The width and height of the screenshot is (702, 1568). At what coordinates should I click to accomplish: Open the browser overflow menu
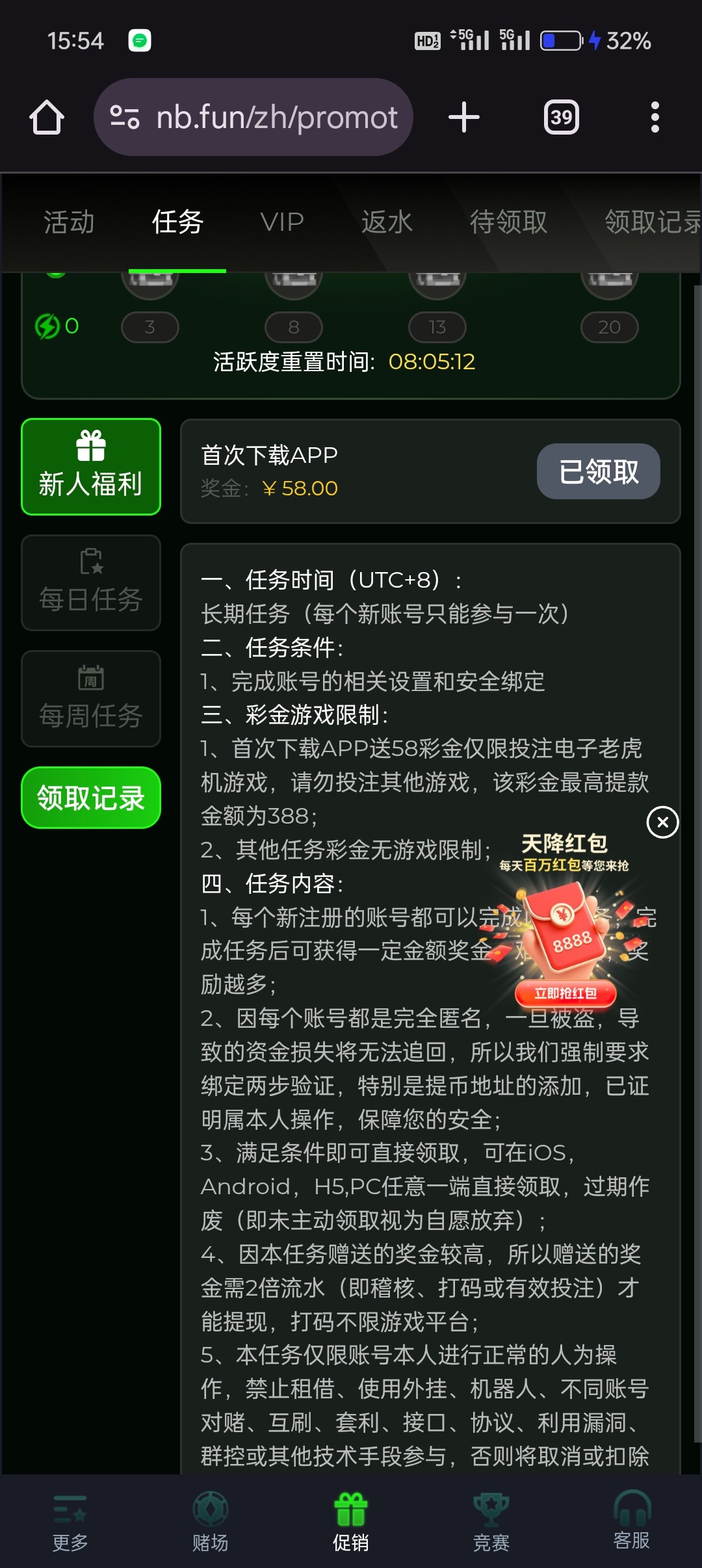point(655,118)
